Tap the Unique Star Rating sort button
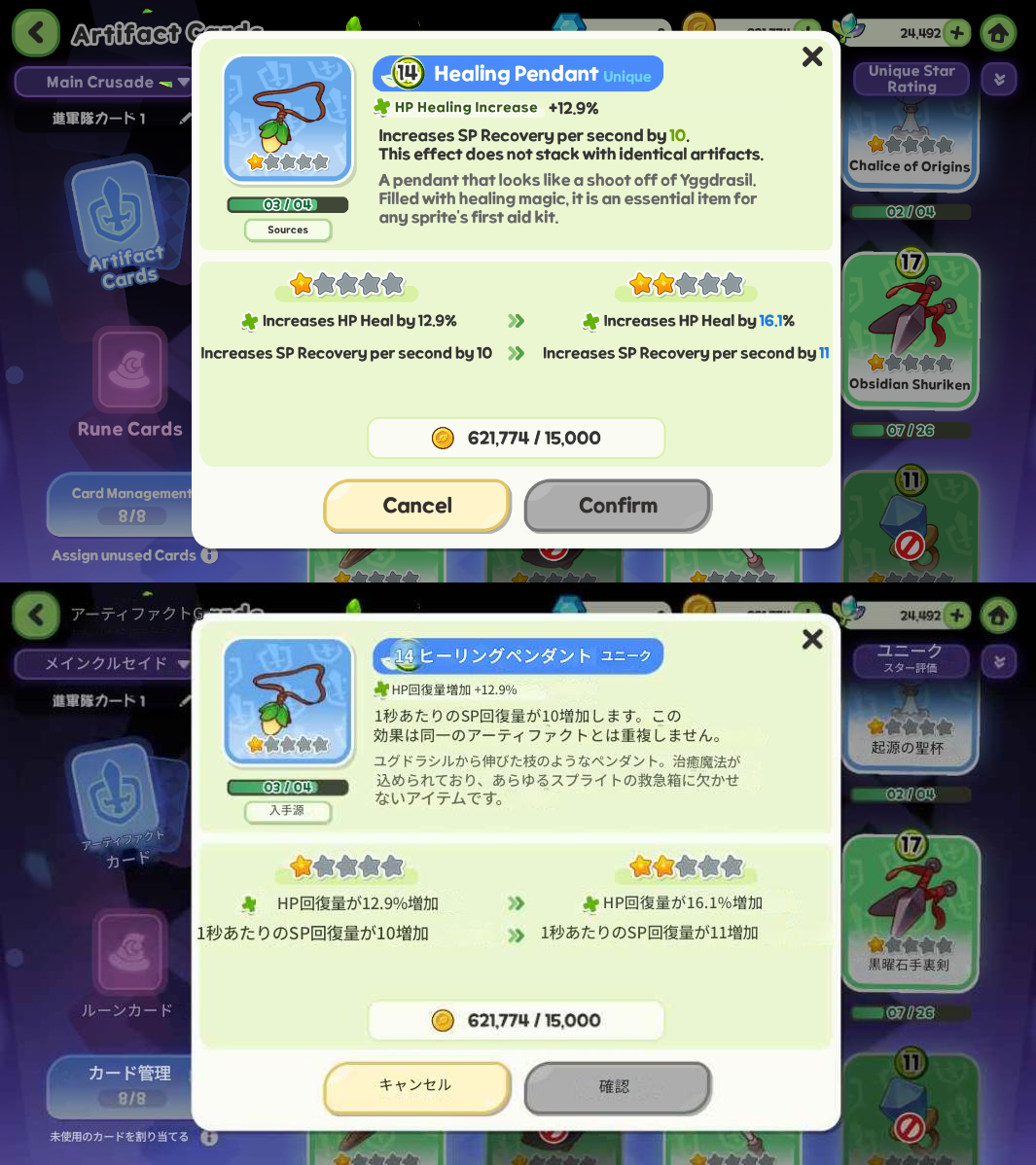This screenshot has height=1165, width=1036. [x=911, y=79]
